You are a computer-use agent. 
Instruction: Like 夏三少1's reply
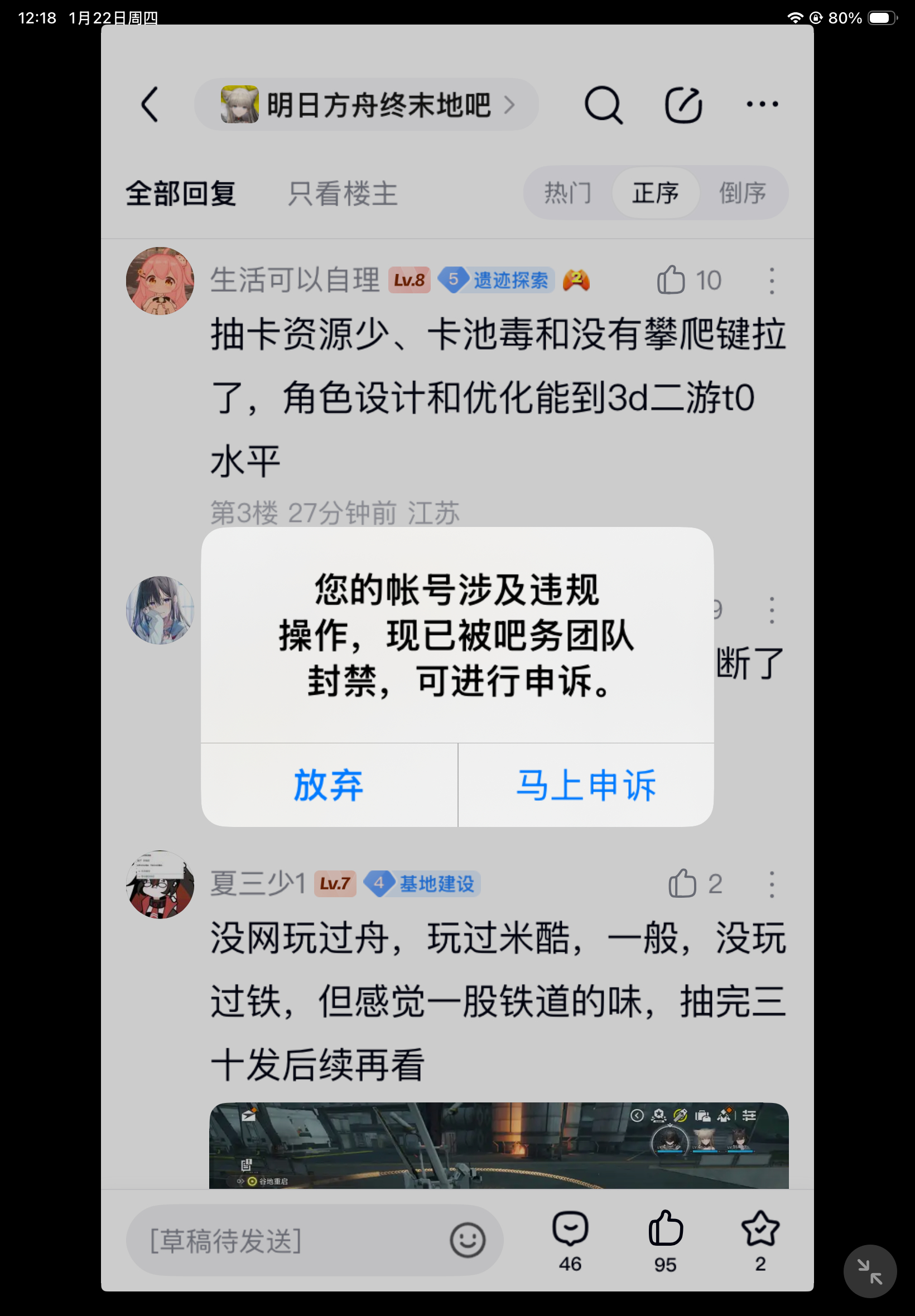pos(682,883)
